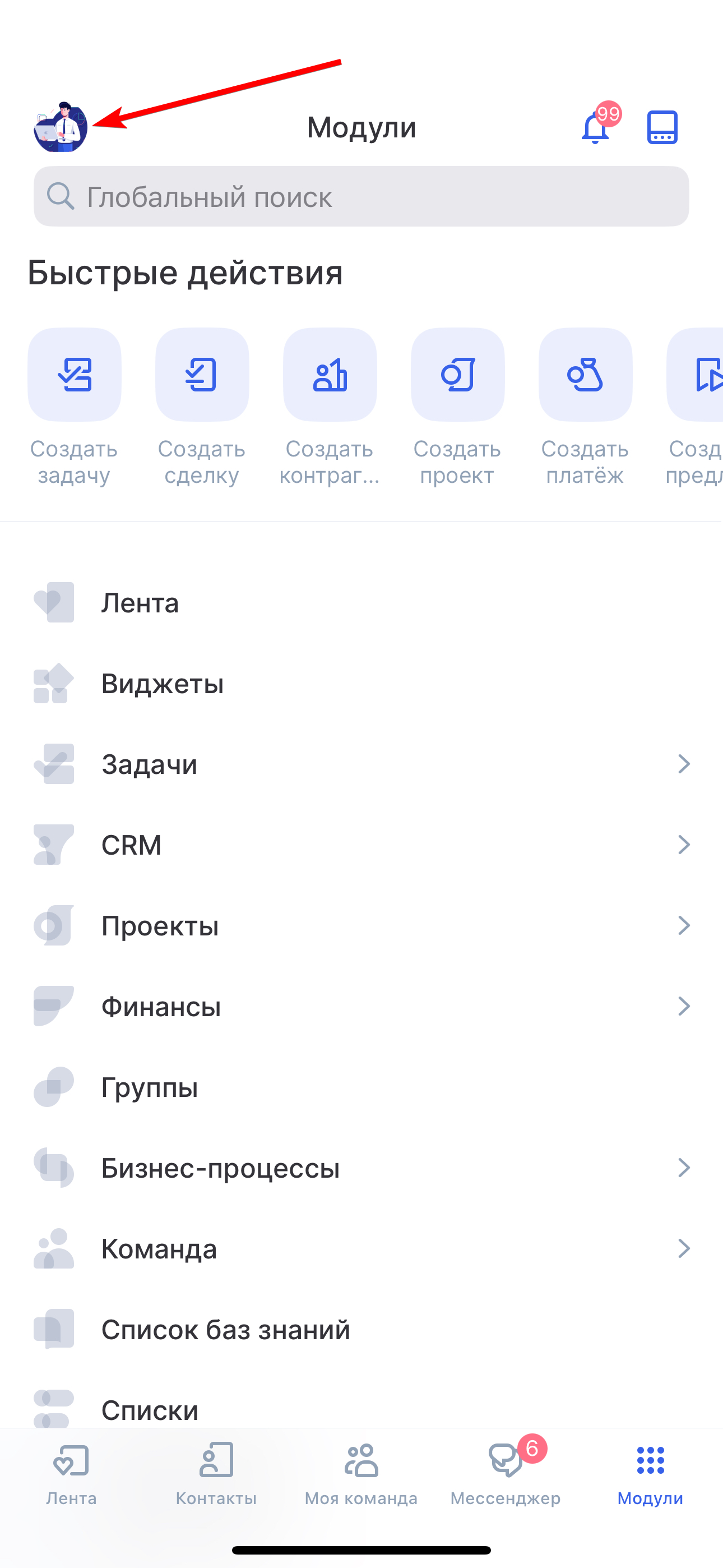Open the Финансы module
723x1568 pixels.
point(361,1006)
